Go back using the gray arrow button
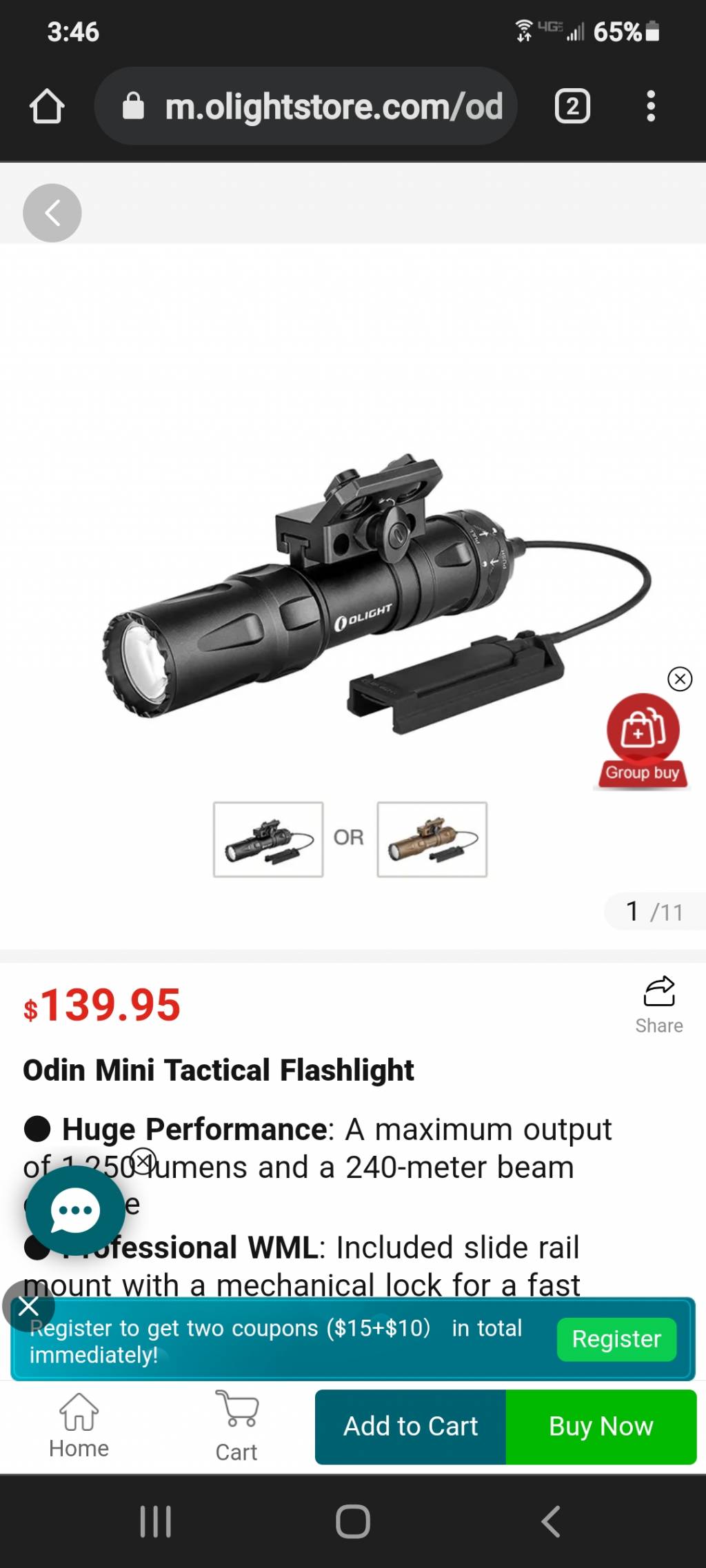706x1568 pixels. point(52,213)
